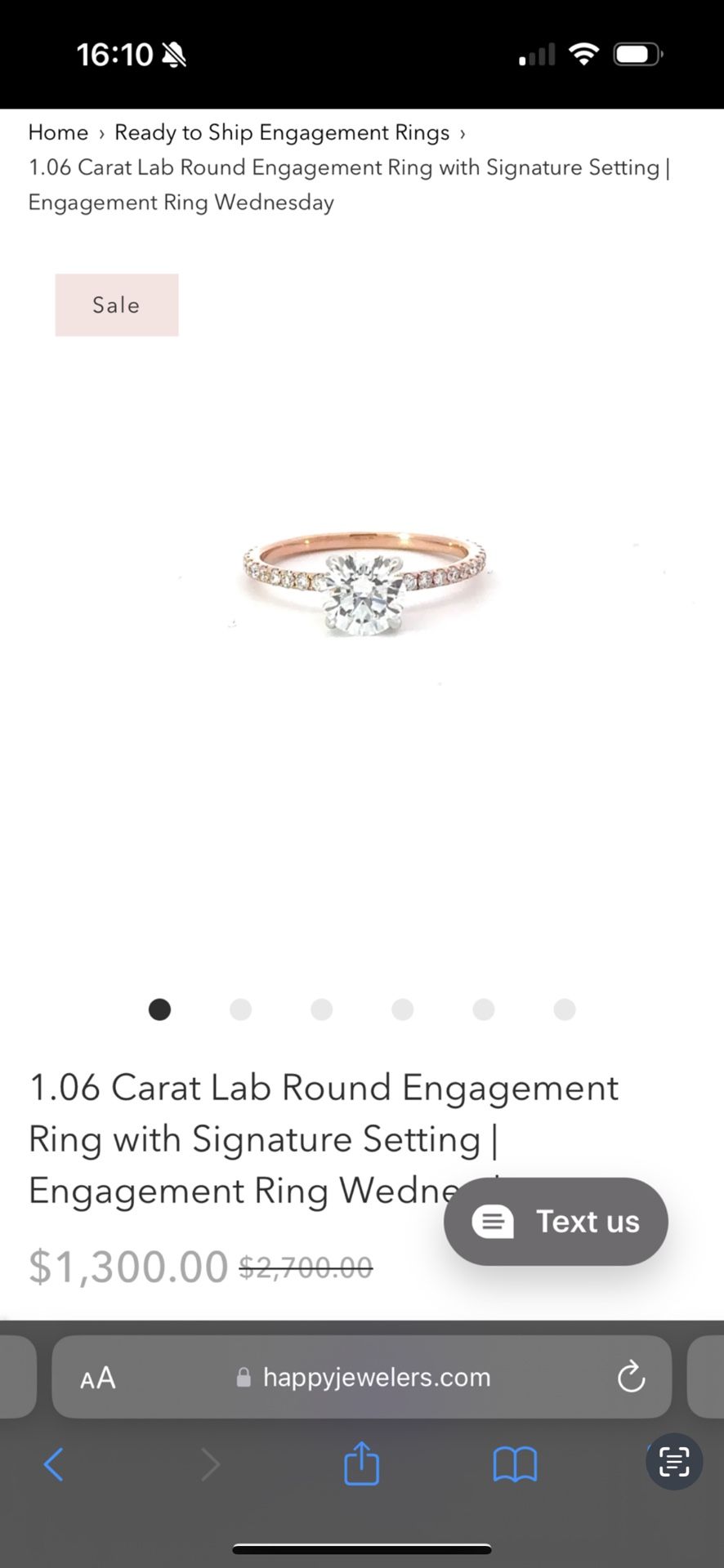Scan text with the live text icon
This screenshot has width=724, height=1568.
674,1462
